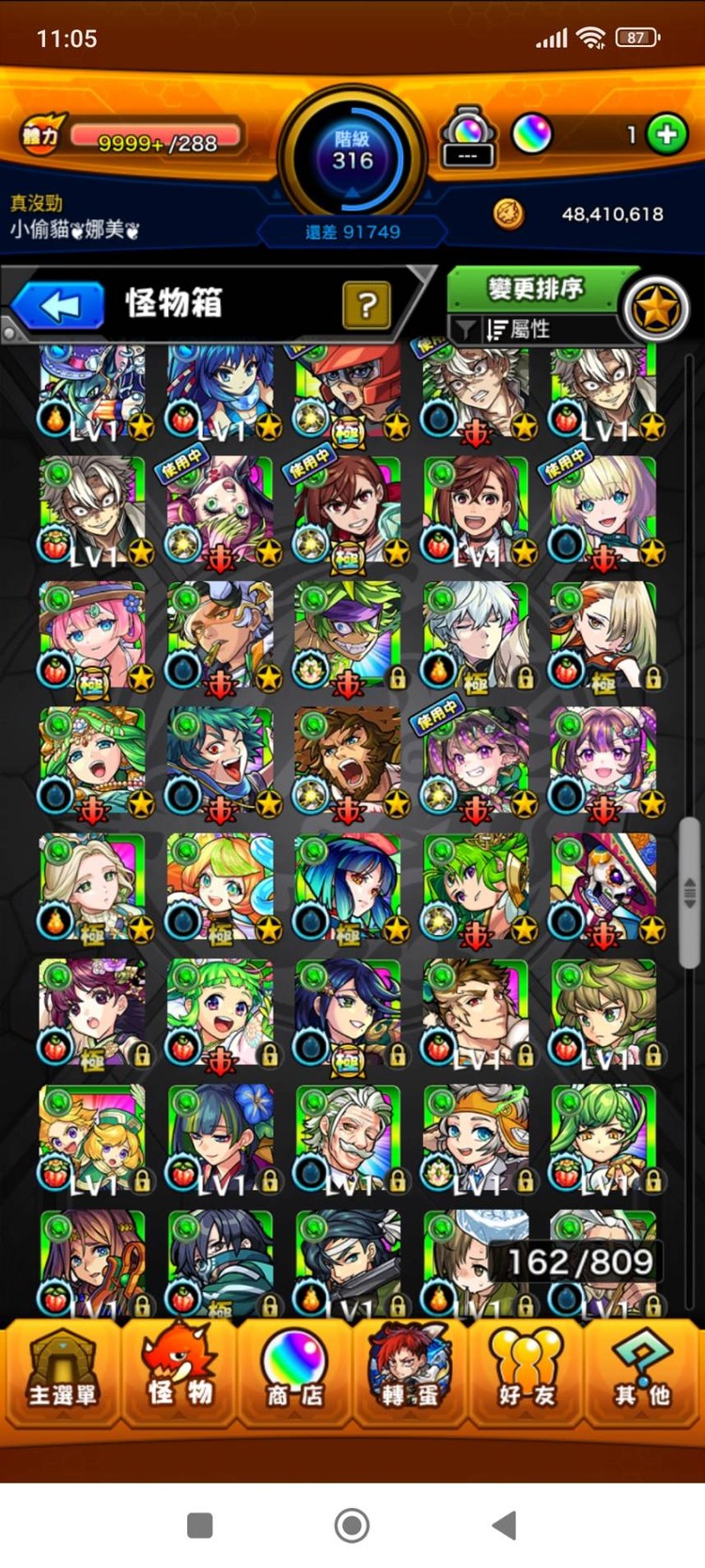
Task: Select the white-haired old man with monocle
Action: point(348,1140)
